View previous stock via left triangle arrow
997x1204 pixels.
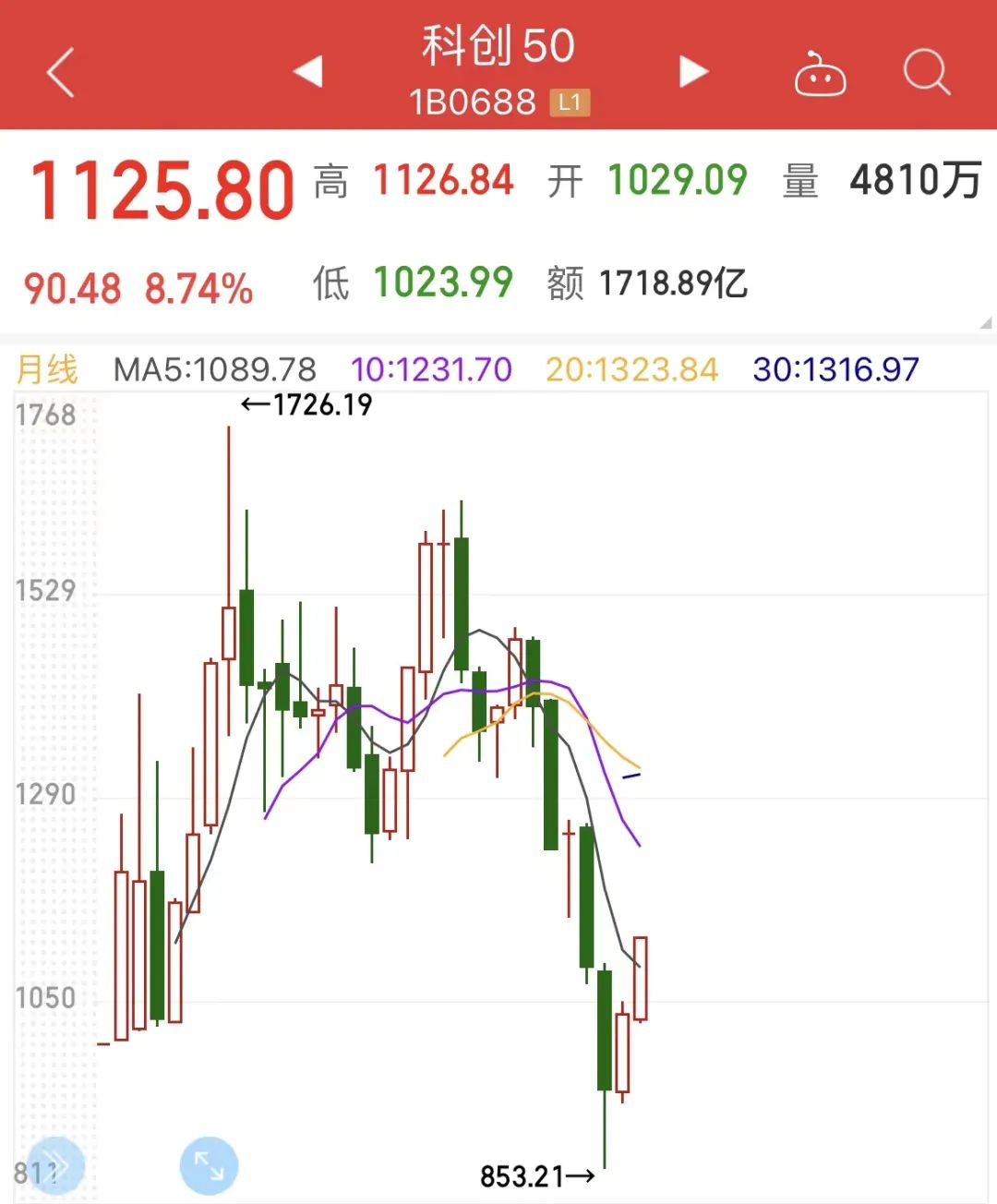point(305,72)
